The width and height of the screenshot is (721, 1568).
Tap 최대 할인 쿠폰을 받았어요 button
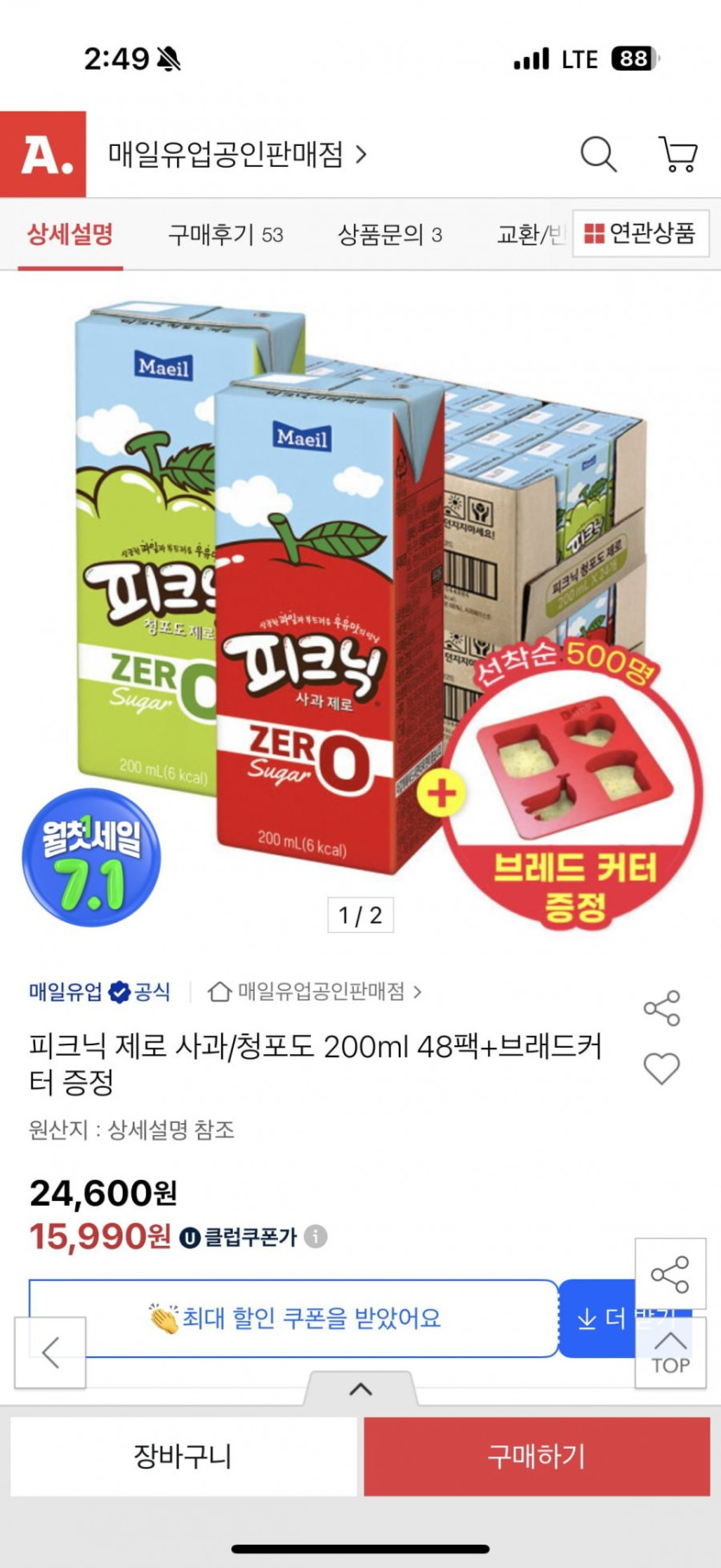pyautogui.click(x=294, y=1318)
